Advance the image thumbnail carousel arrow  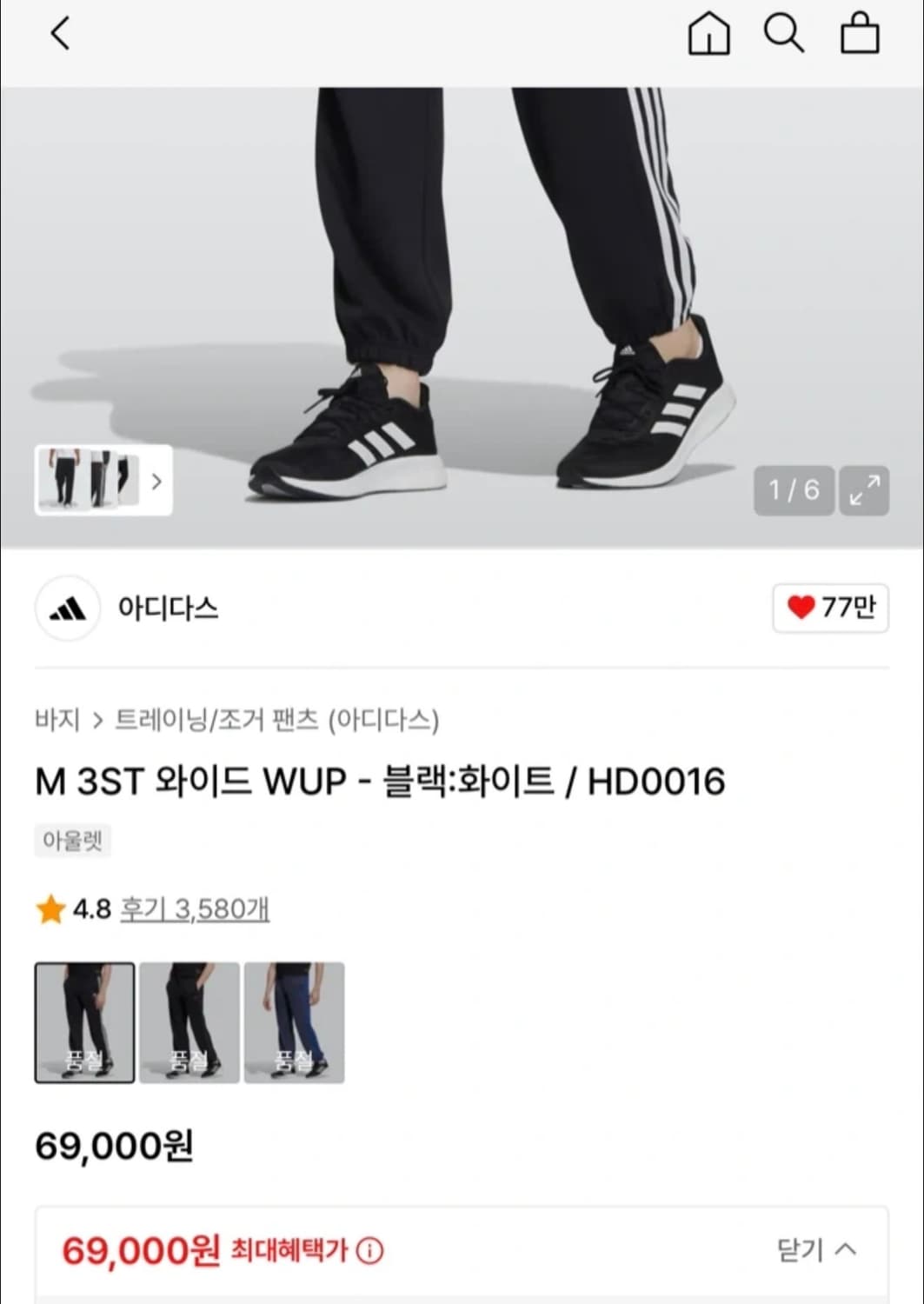pyautogui.click(x=156, y=481)
